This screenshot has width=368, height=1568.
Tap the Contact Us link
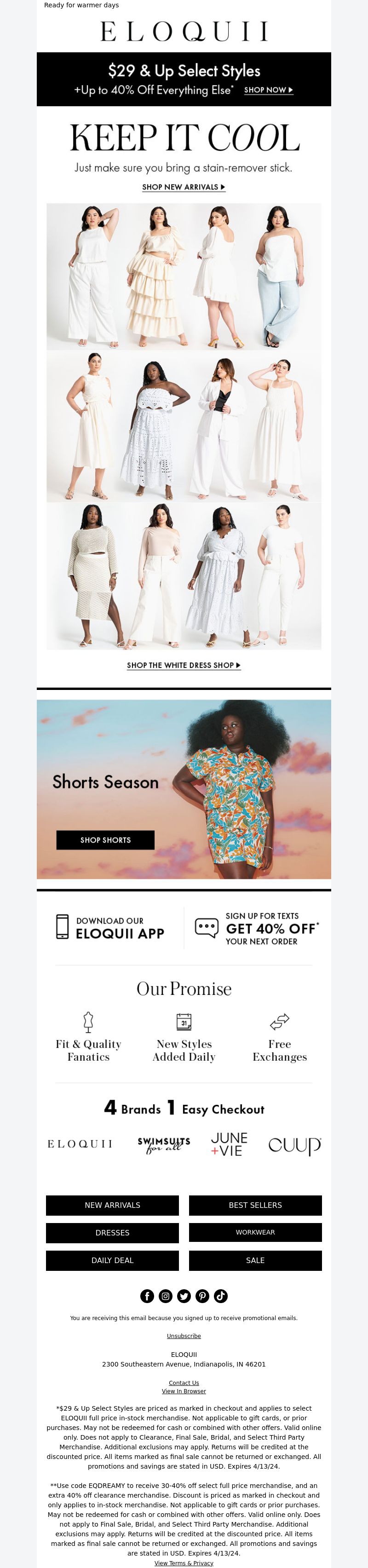184,1383
